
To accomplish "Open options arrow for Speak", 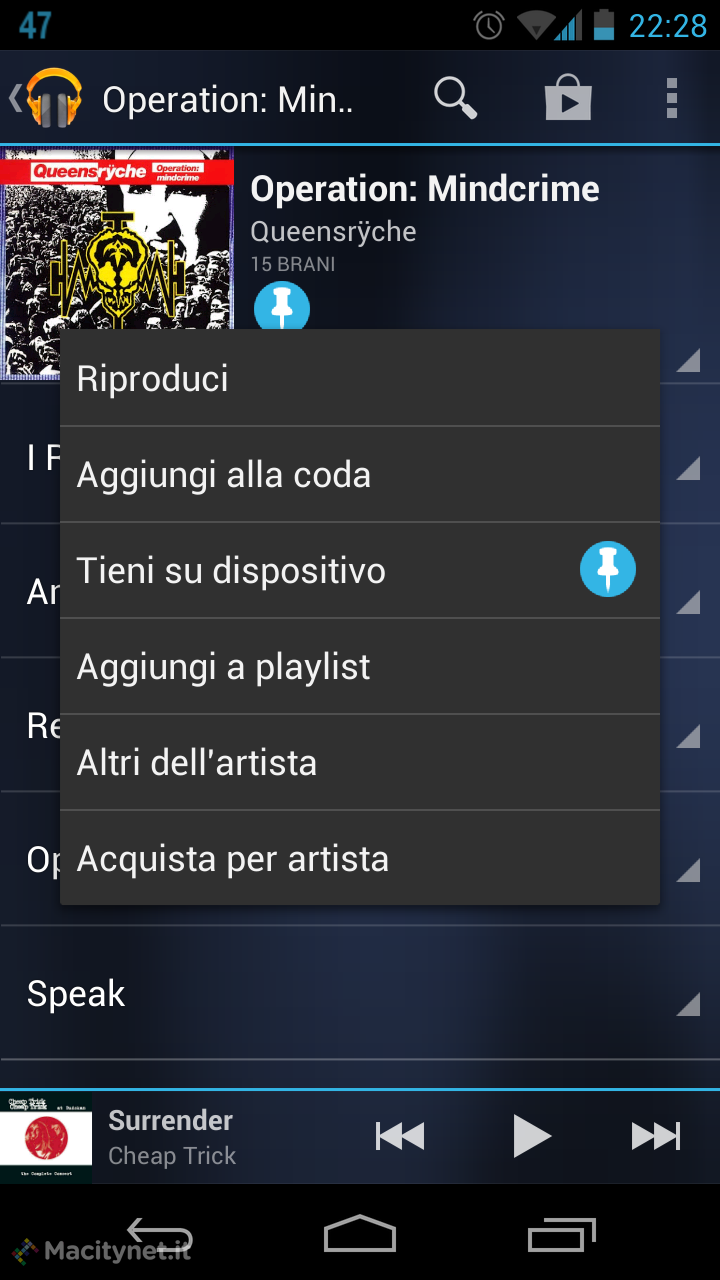I will [687, 1004].
